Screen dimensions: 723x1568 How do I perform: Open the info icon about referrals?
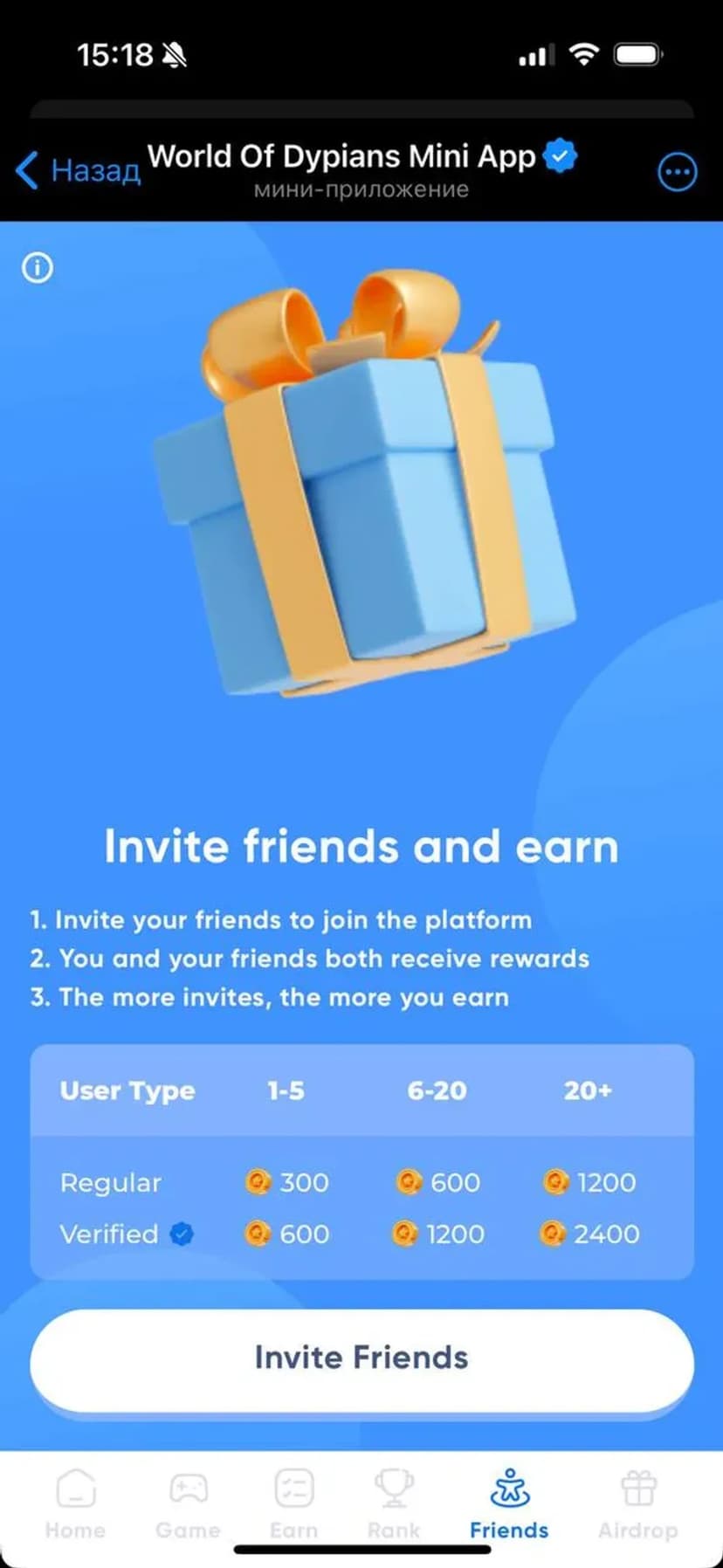37,268
